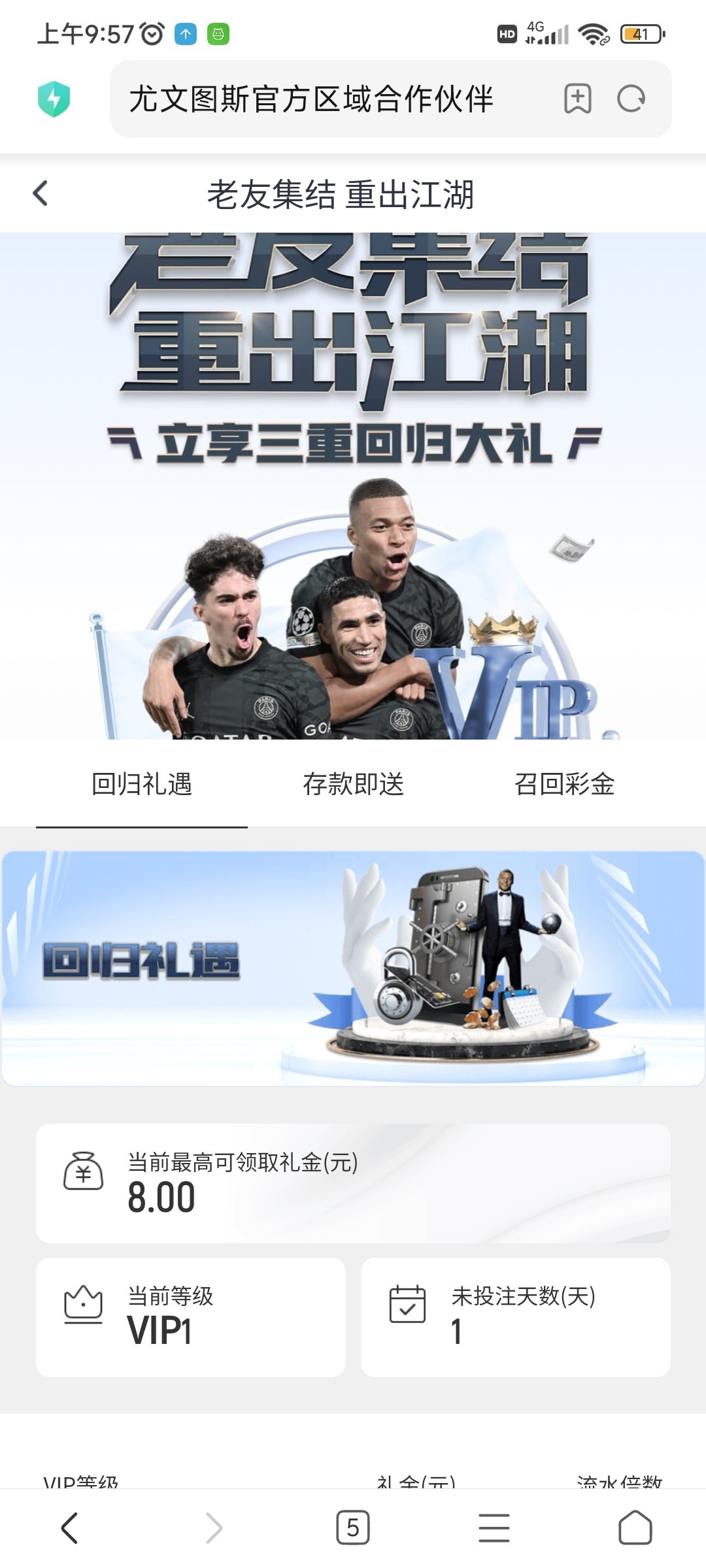Tap the browser back arrow in bottom toolbar
The image size is (706, 1568).
tap(69, 1528)
